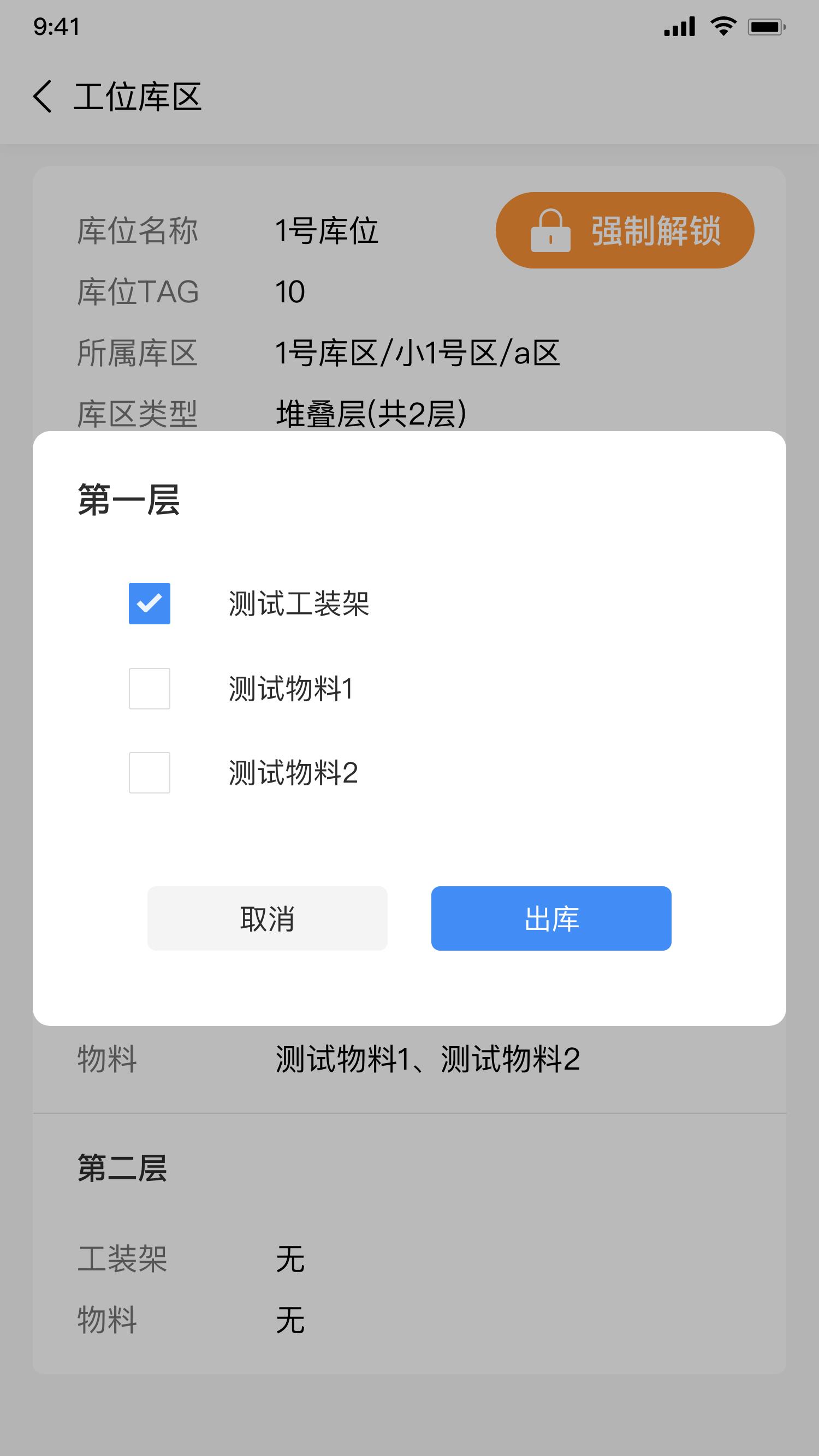
Task: Go back from 工位库区
Action: 43,96
